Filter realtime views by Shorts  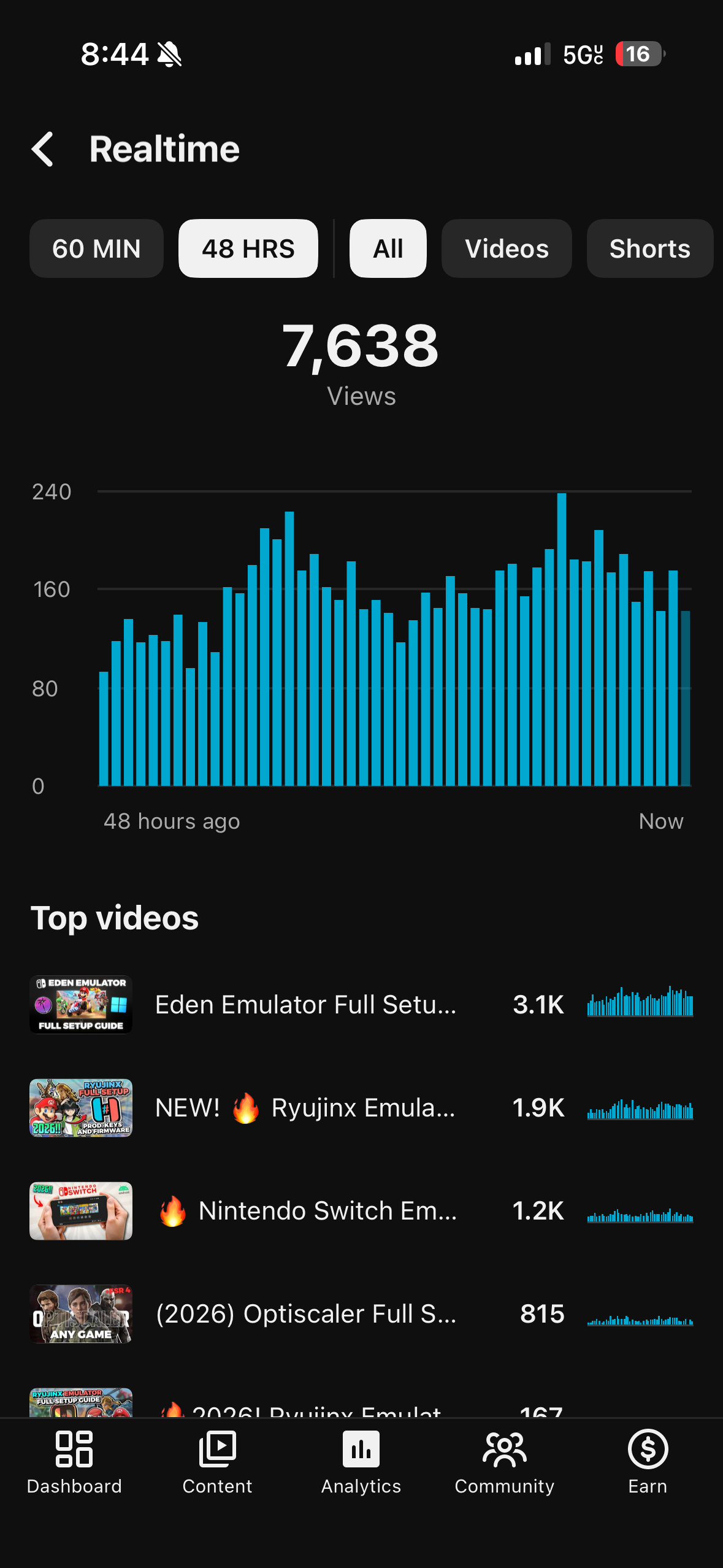coord(650,248)
